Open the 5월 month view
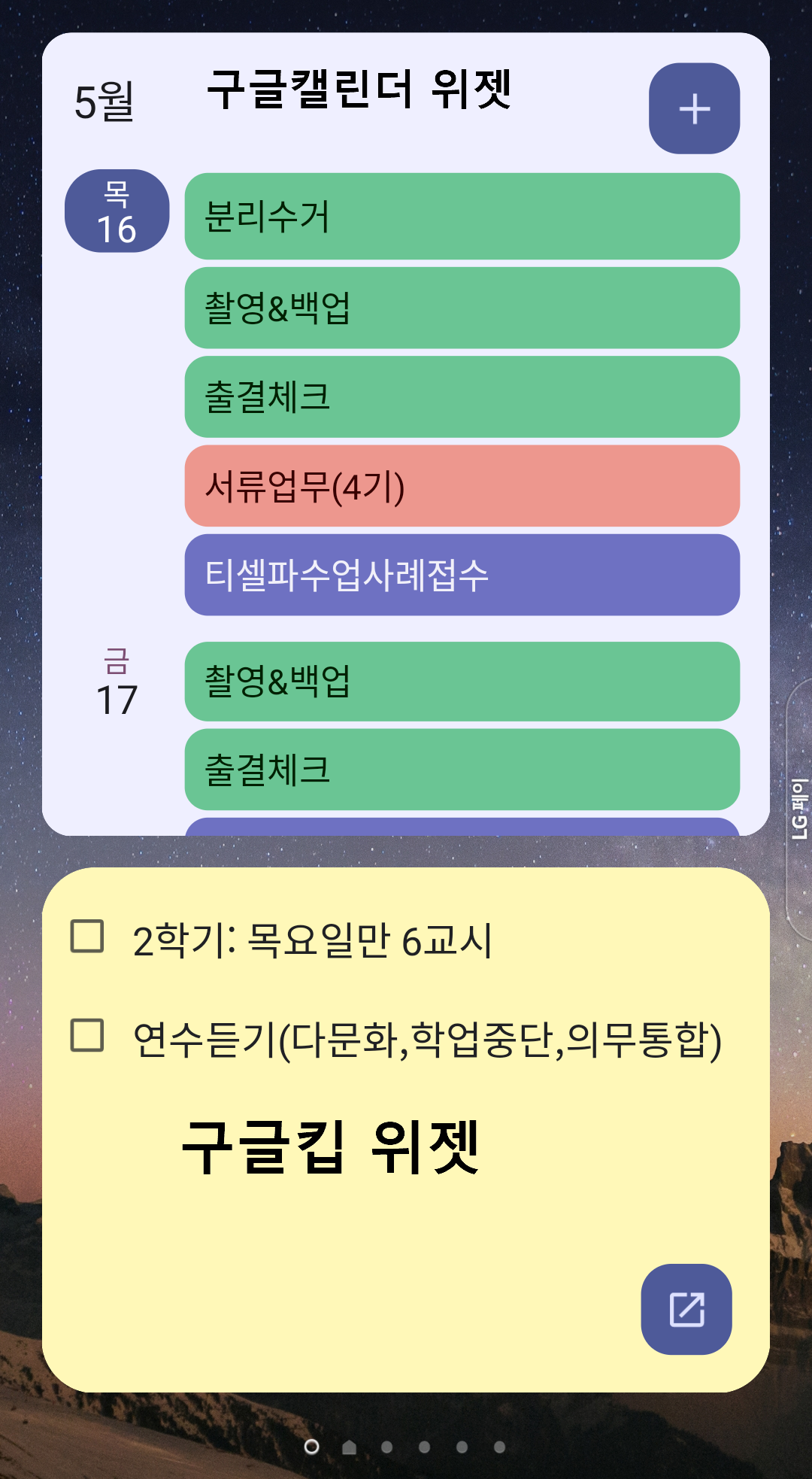 104,102
